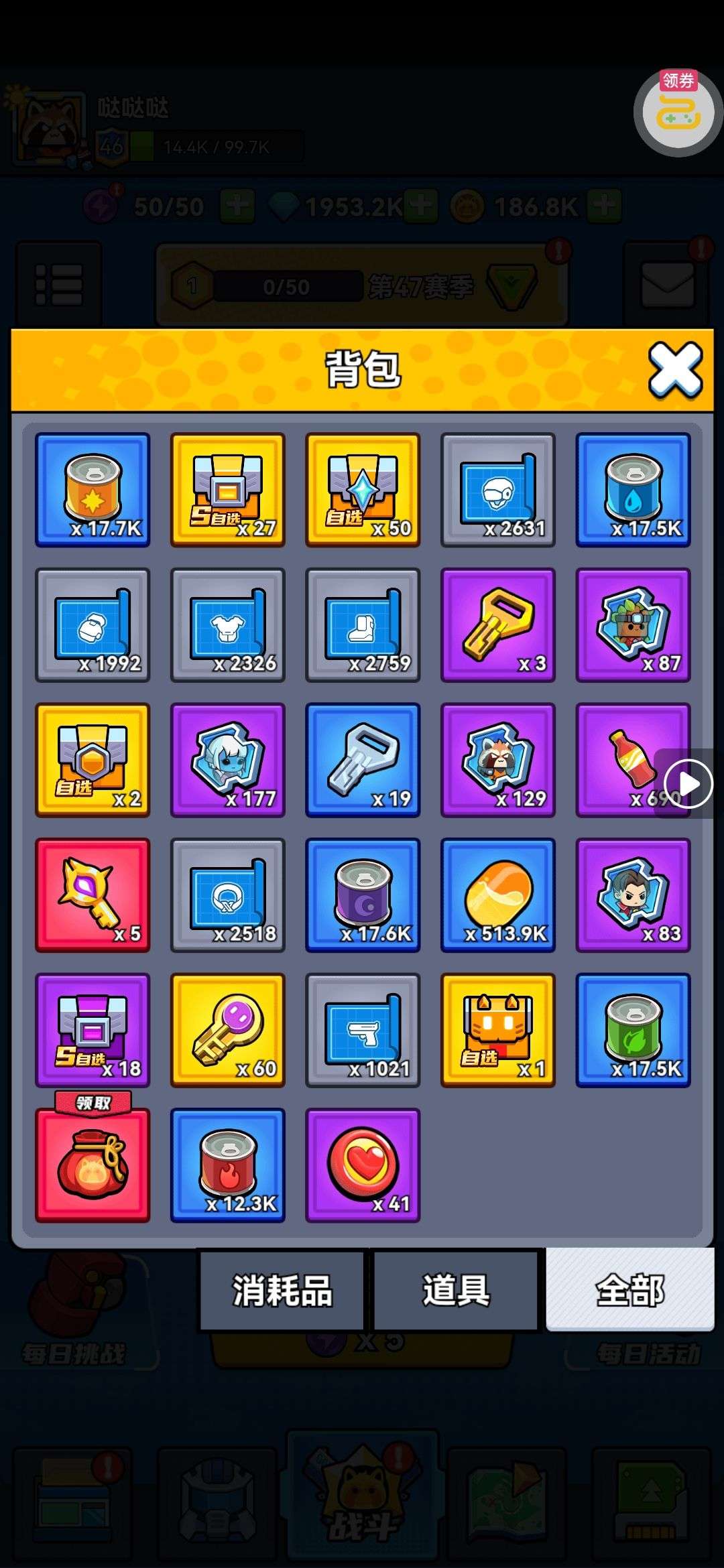Select the 全部 tab
724x1568 pixels.
coord(629,1289)
